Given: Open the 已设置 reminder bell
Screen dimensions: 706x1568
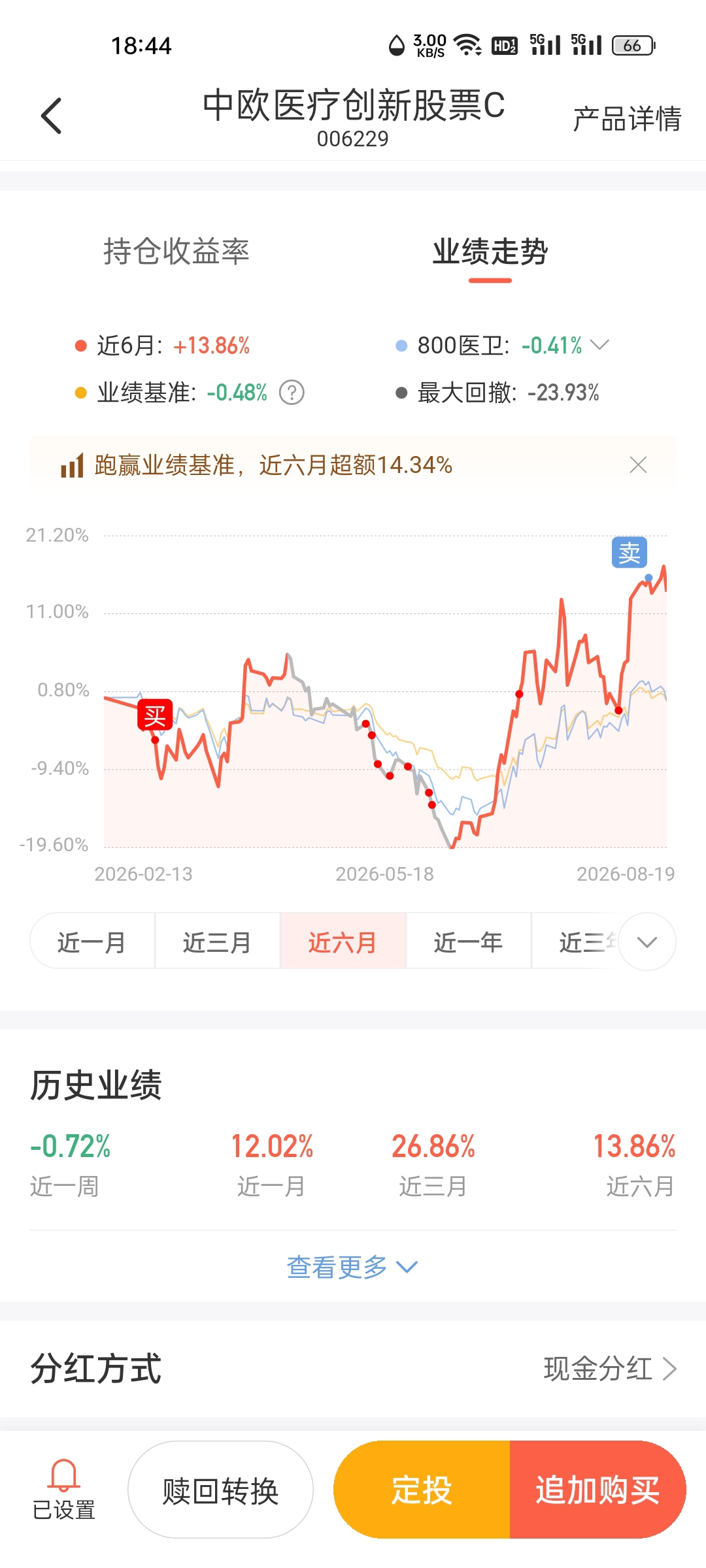Looking at the screenshot, I should 64,1490.
